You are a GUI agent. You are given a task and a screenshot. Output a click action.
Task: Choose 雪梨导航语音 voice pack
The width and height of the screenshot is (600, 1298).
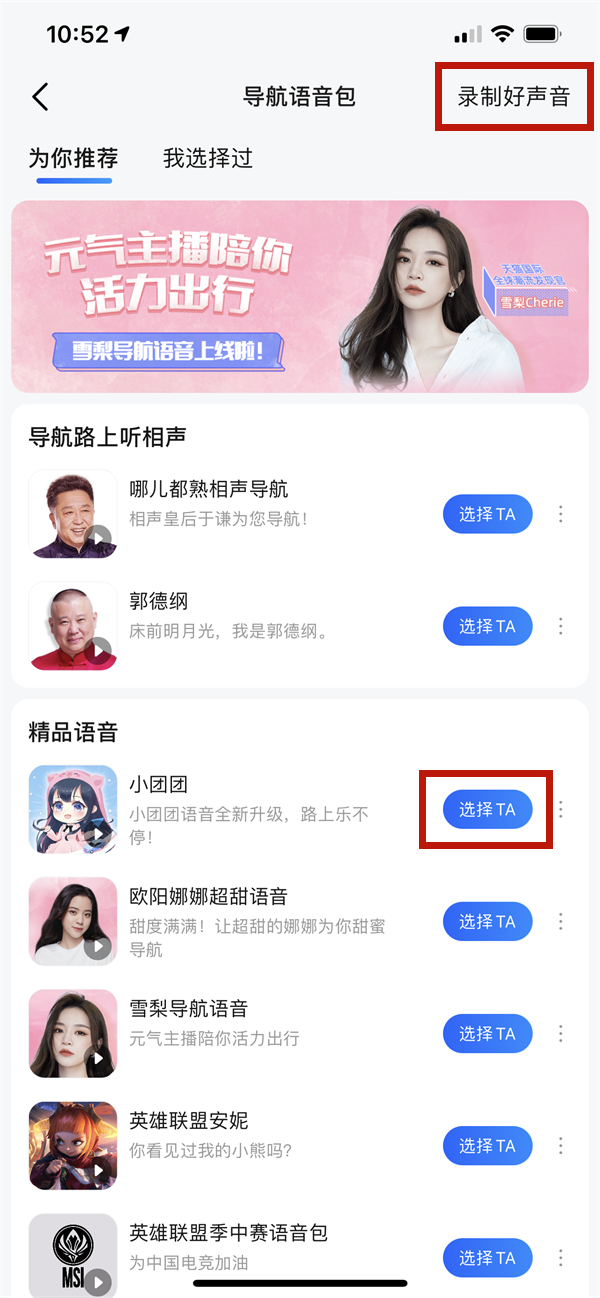click(x=487, y=1033)
